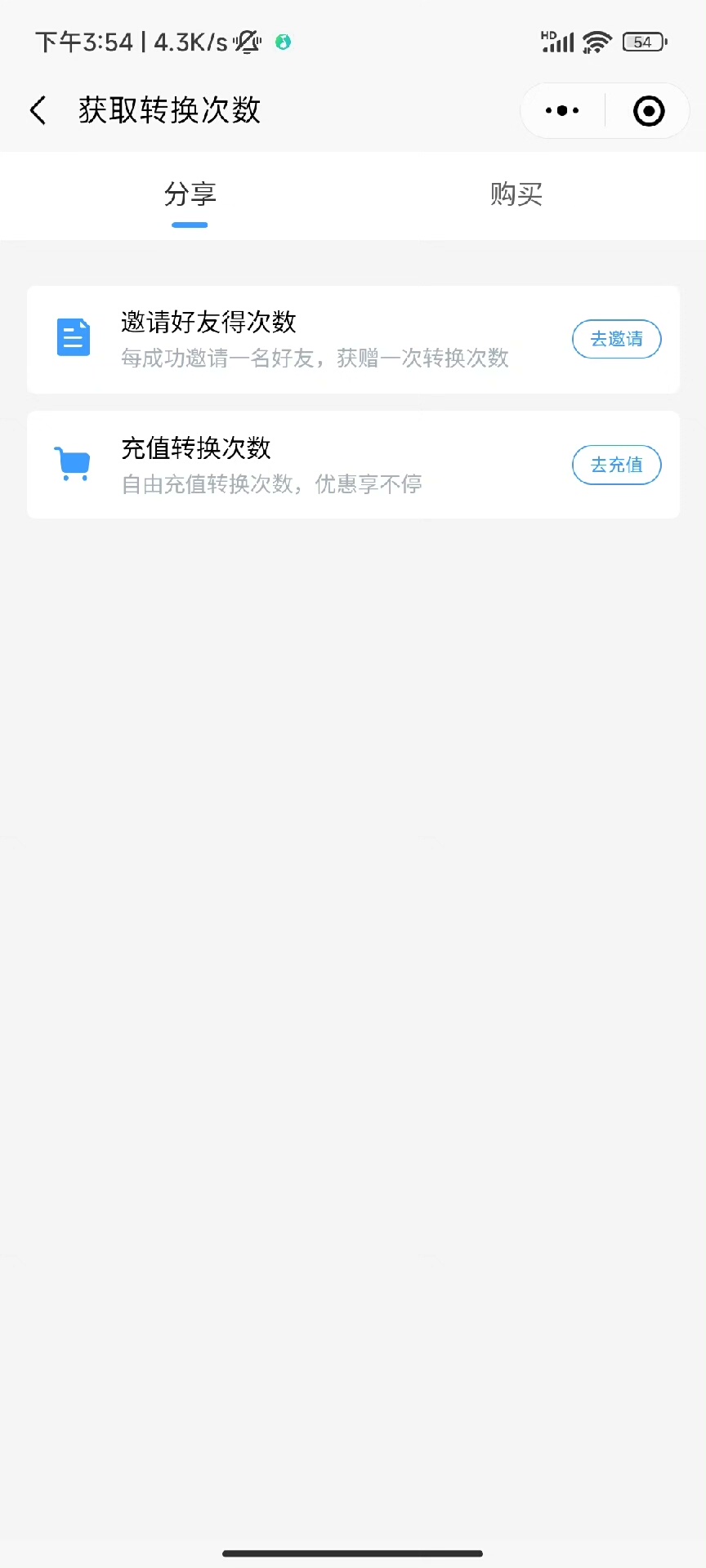Tap the 去邀请 button
Screen dimensions: 706x1568
point(616,339)
